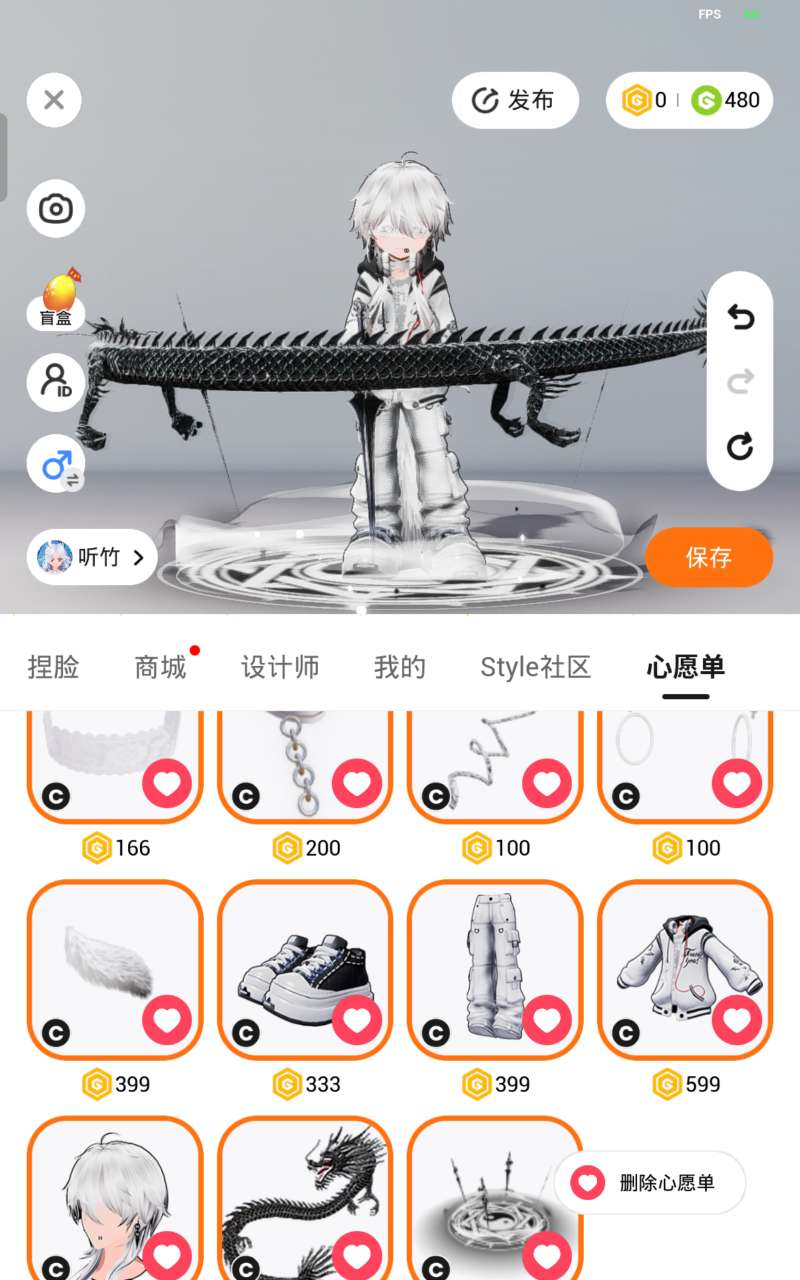
Task: Go to the 我的 tab
Action: 400,667
